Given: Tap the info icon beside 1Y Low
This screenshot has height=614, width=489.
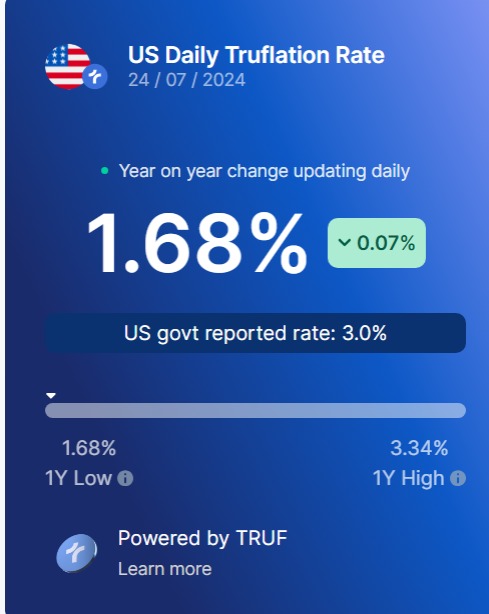Looking at the screenshot, I should (x=125, y=479).
